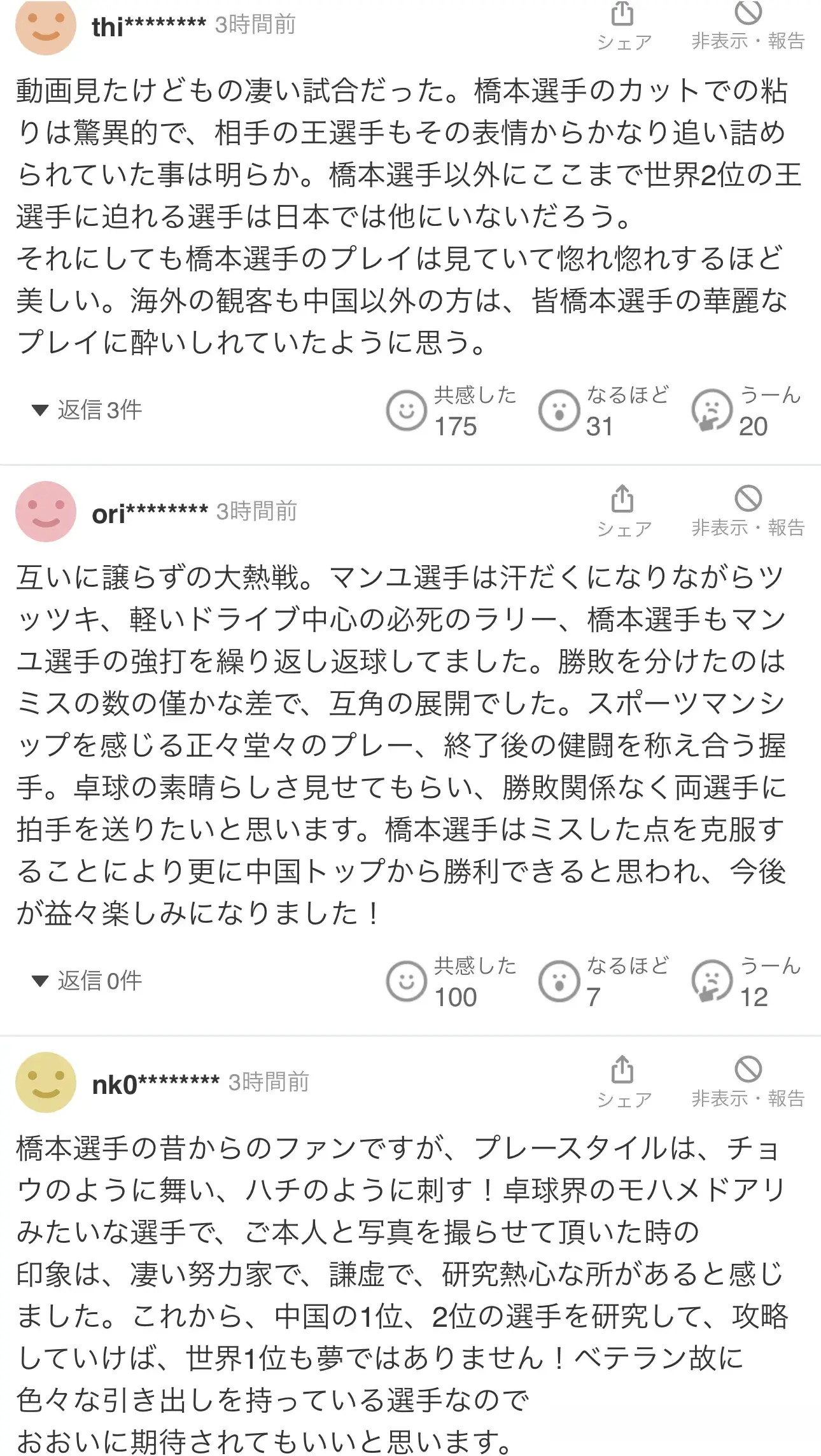Image resolution: width=821 pixels, height=1456 pixels.
Task: React うーん to ori*********'s comment
Action: pyautogui.click(x=712, y=981)
